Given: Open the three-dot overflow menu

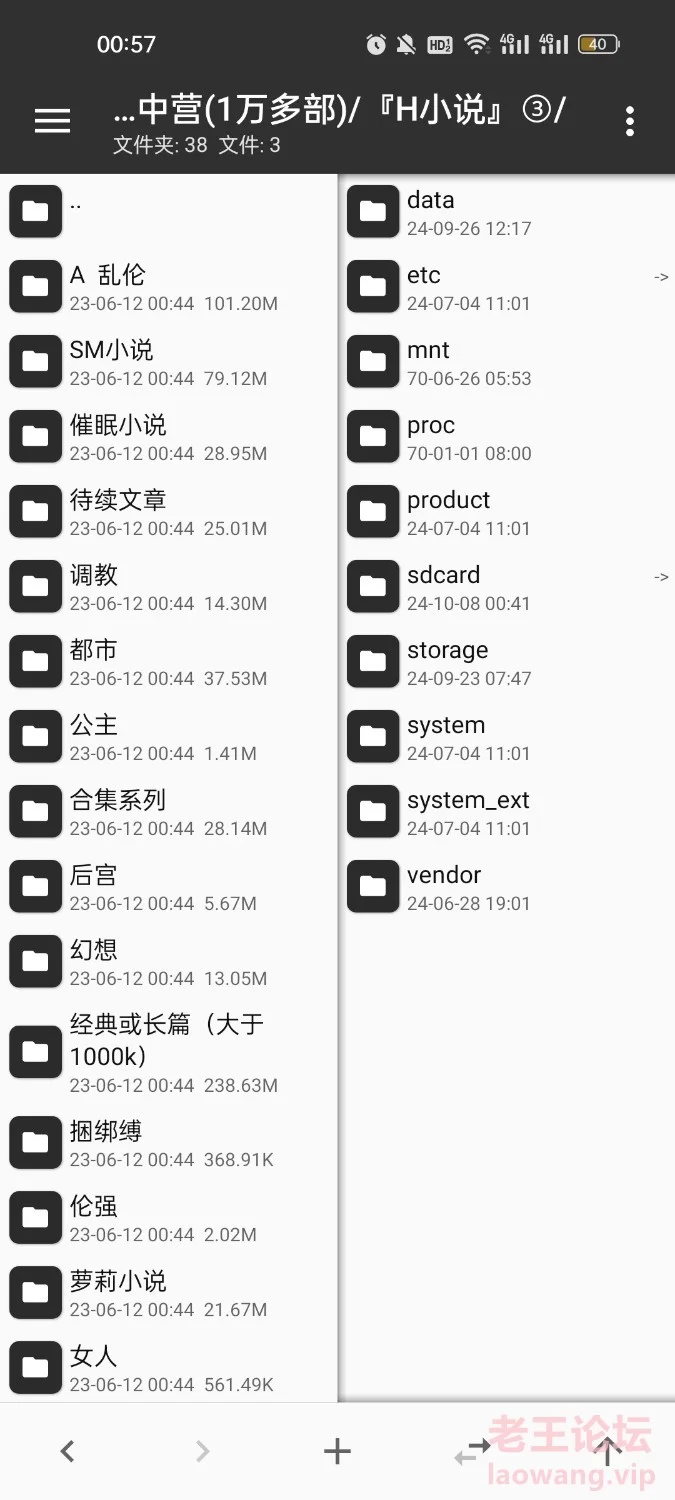Looking at the screenshot, I should point(629,121).
